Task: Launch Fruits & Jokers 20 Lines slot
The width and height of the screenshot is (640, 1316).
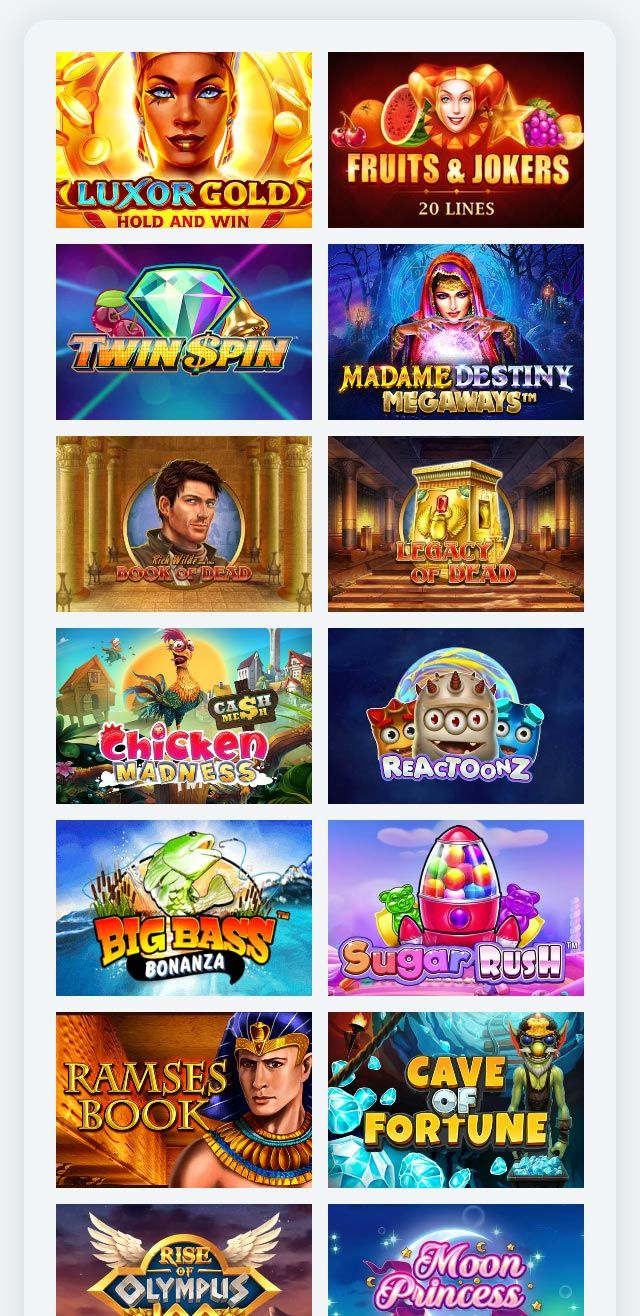Action: pyautogui.click(x=456, y=140)
